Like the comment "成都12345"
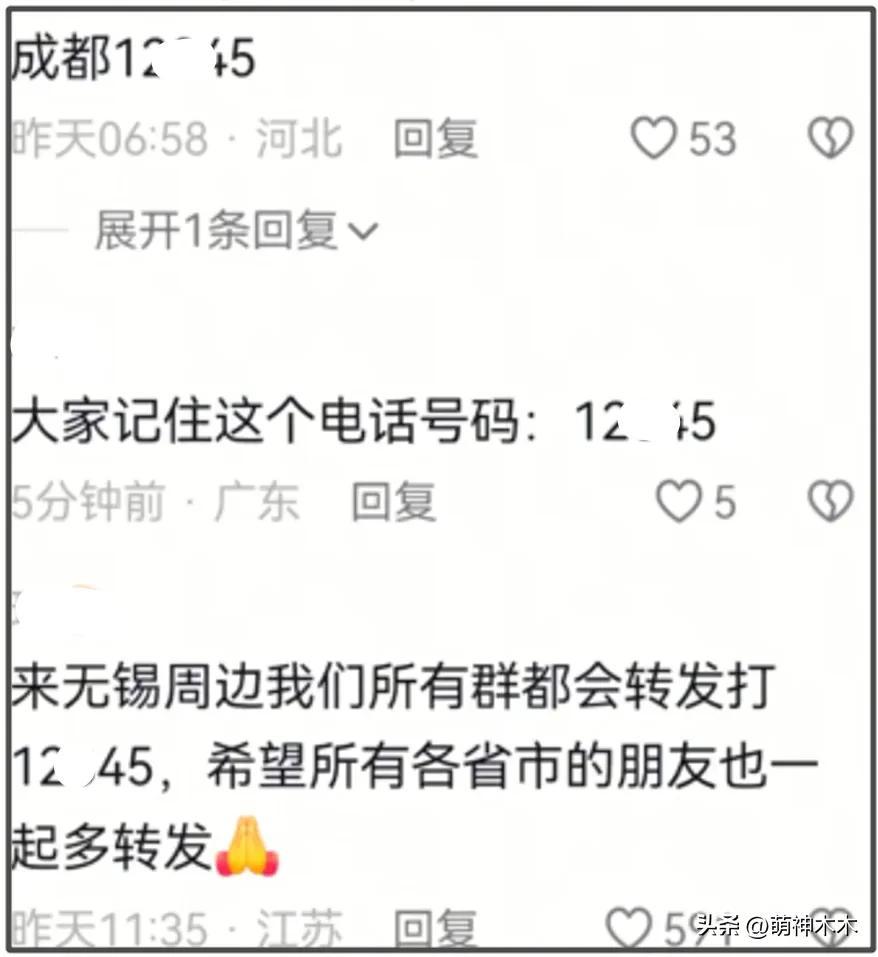The width and height of the screenshot is (878, 957). (x=654, y=139)
